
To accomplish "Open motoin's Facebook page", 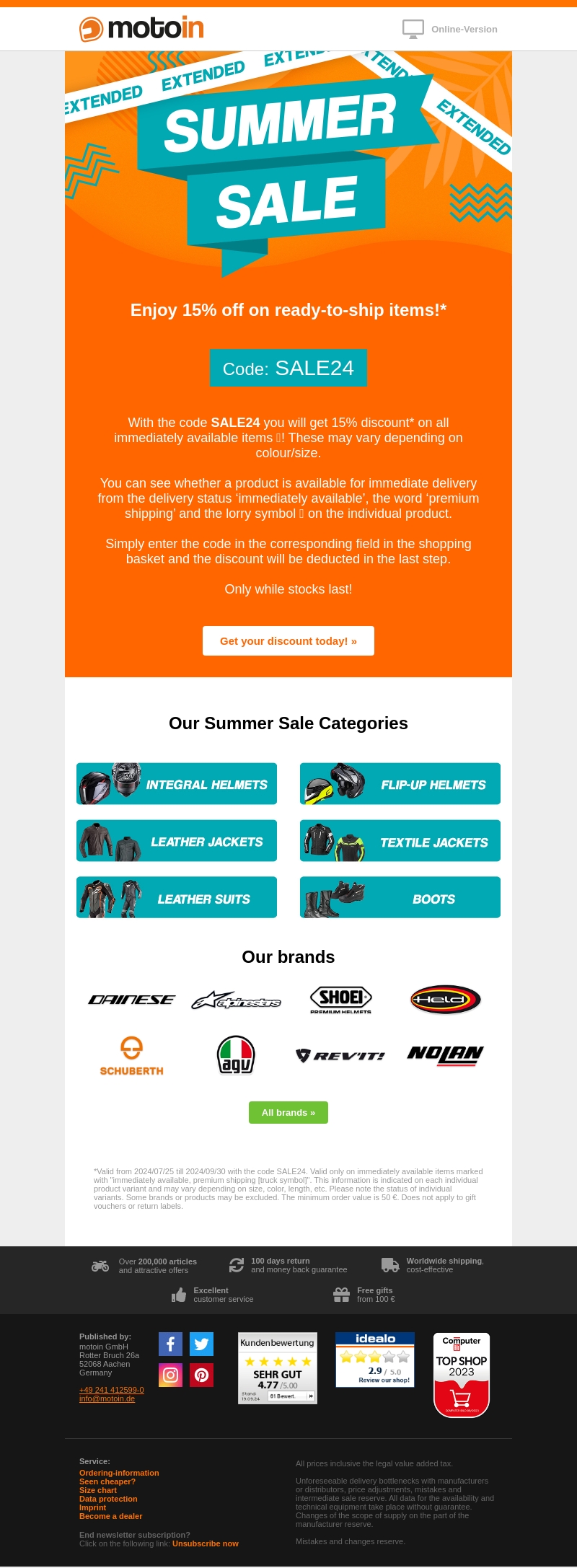I will point(170,1344).
